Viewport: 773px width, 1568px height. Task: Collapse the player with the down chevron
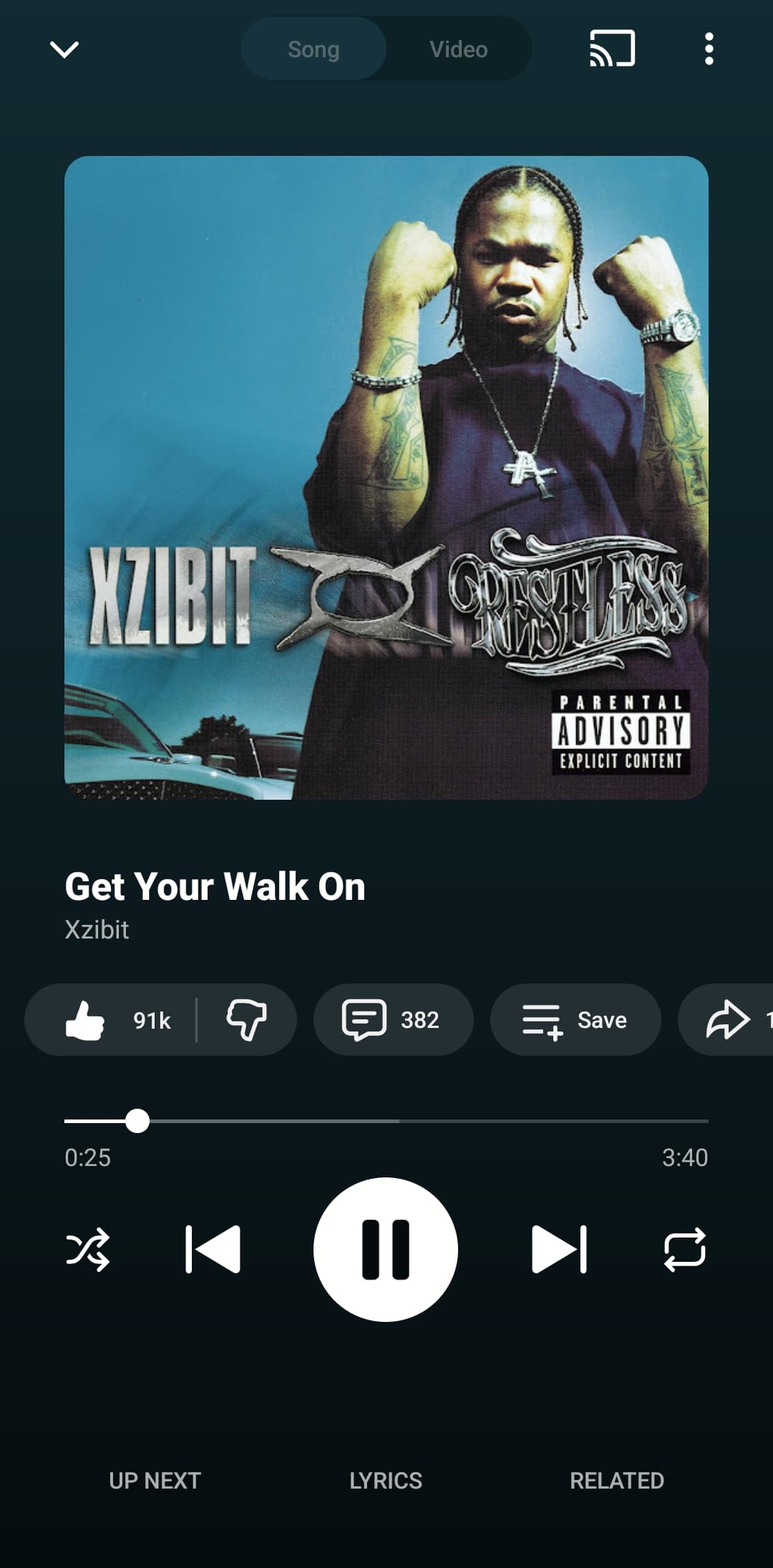click(64, 49)
